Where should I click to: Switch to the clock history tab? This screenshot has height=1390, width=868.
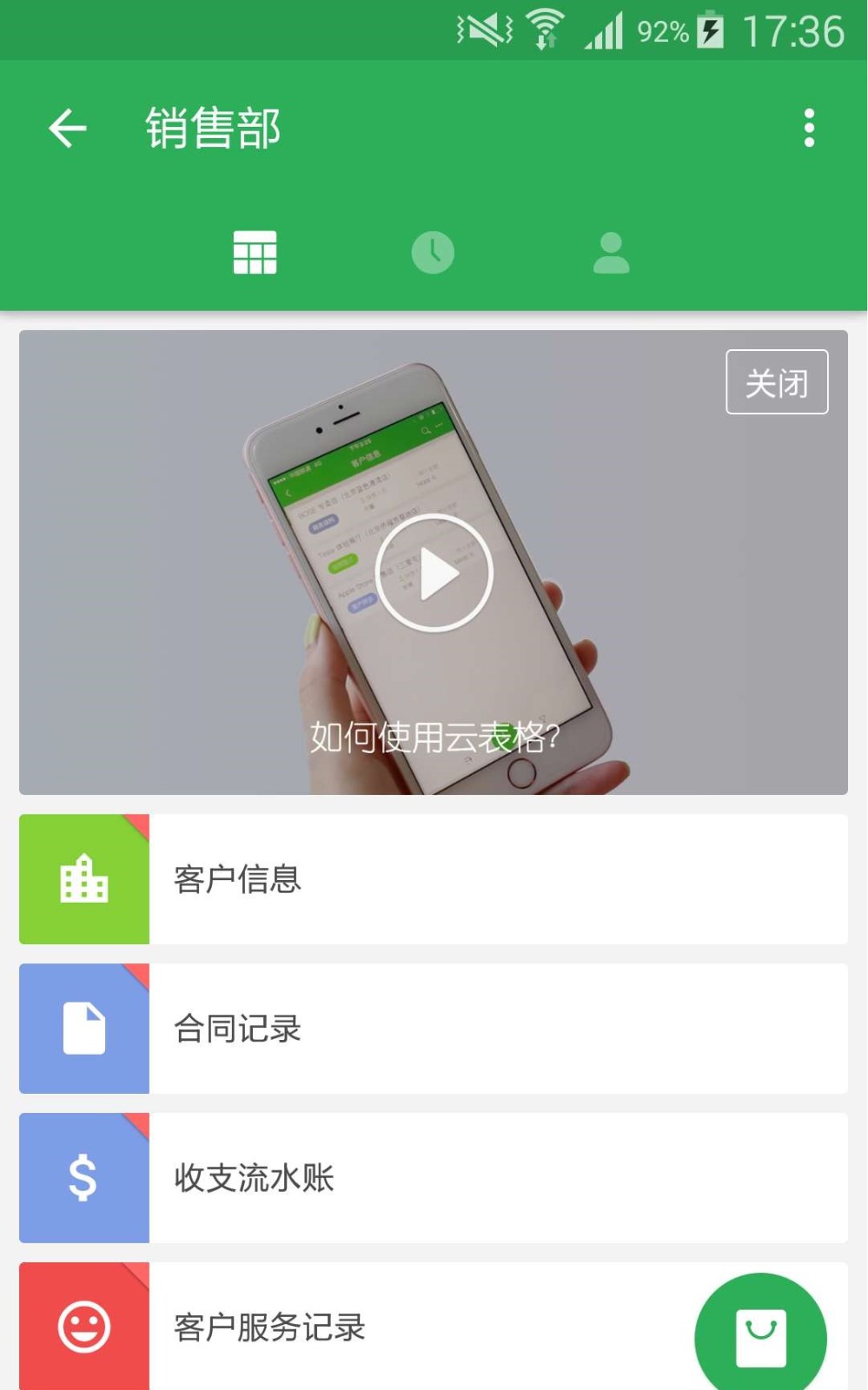click(x=433, y=253)
